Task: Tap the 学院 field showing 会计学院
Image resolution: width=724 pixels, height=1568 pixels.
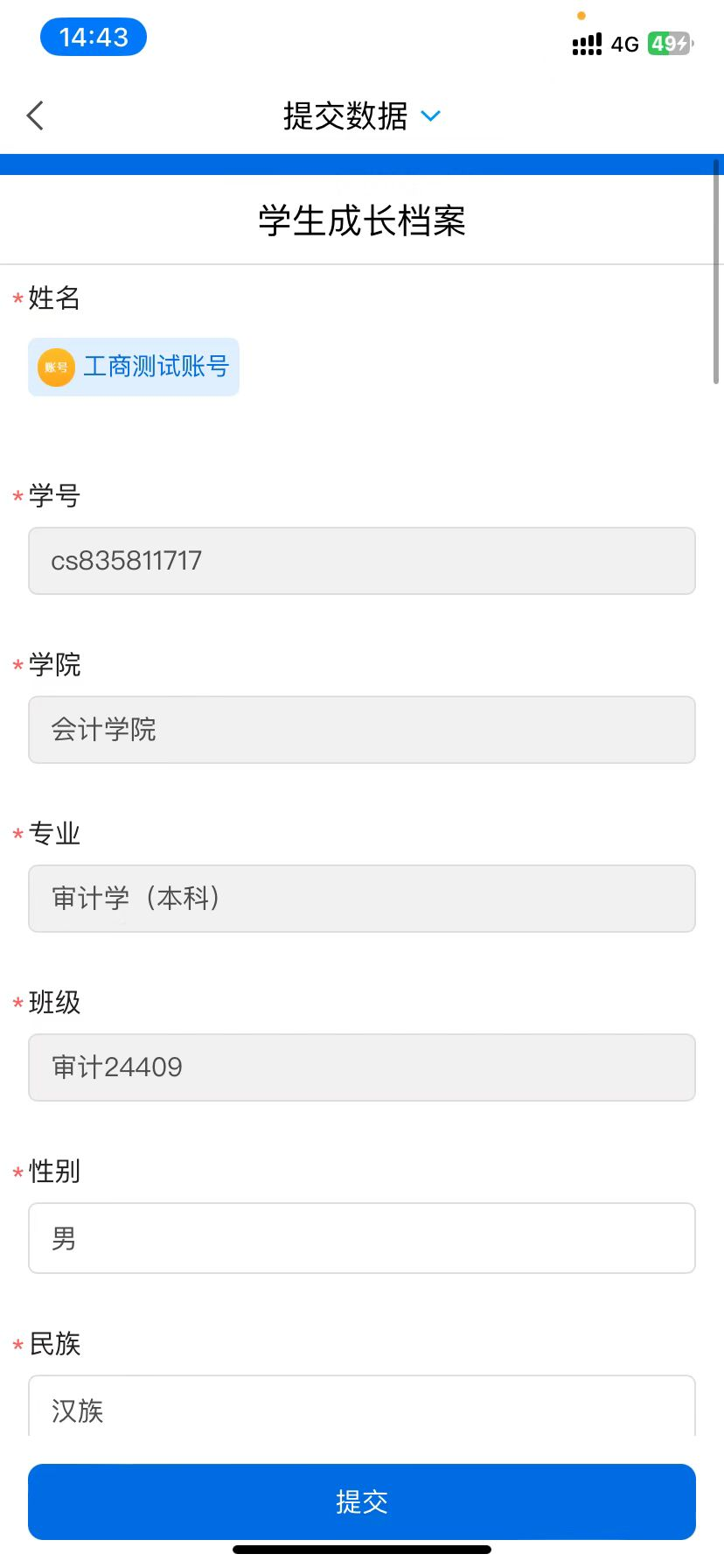Action: point(362,730)
